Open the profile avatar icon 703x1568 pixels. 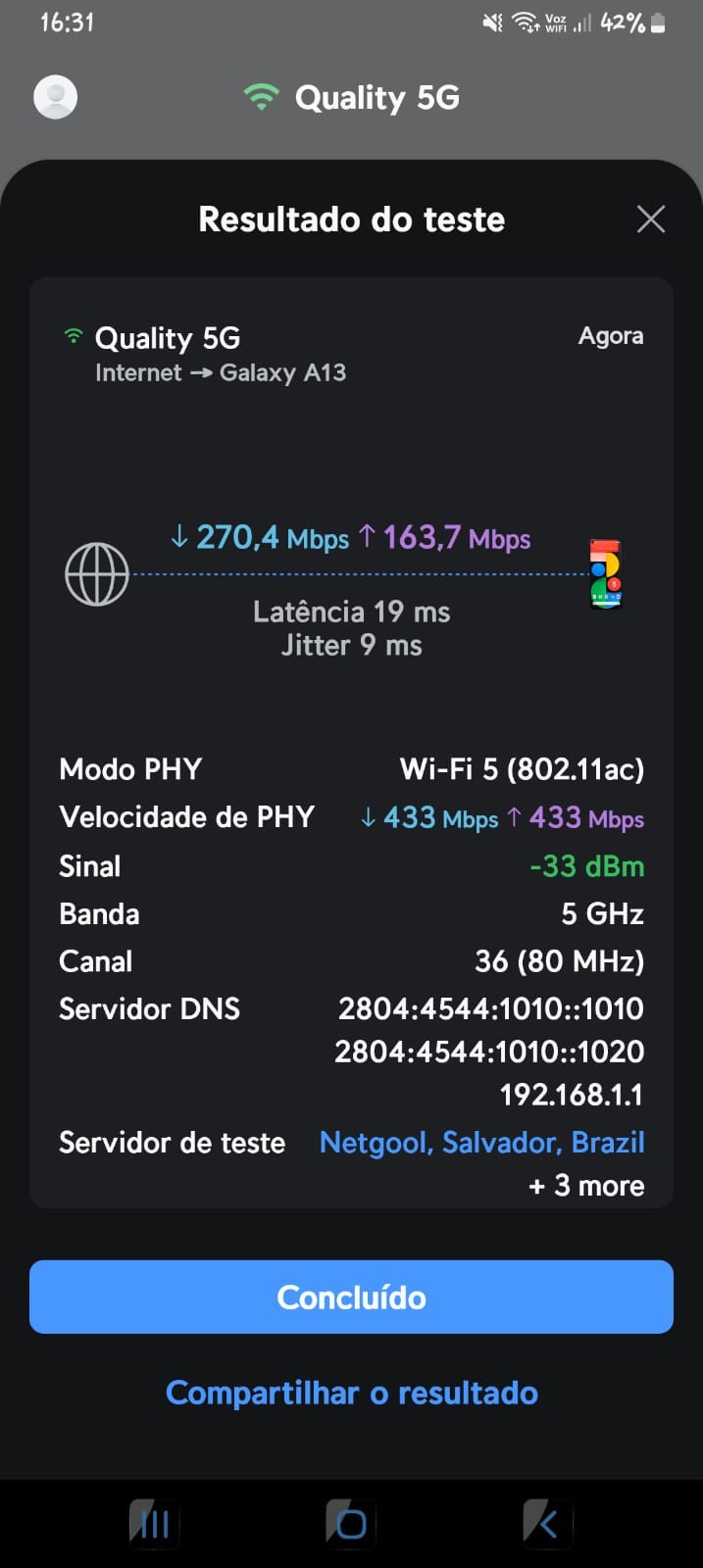point(56,97)
